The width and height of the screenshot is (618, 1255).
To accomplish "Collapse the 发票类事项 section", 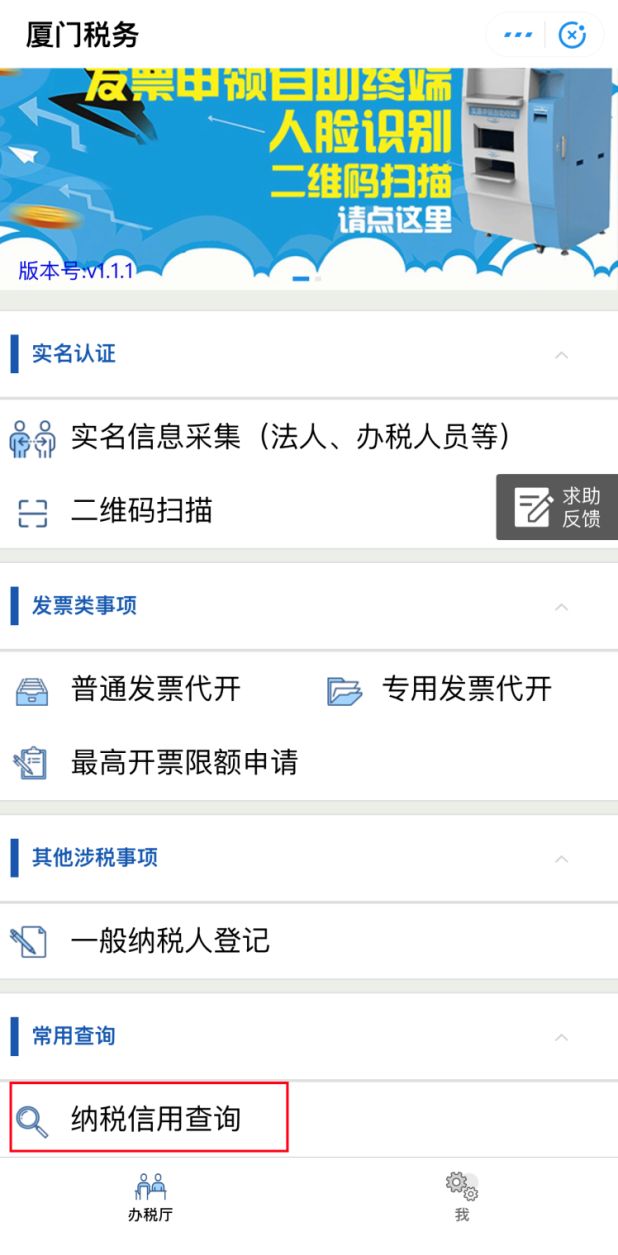I will (562, 607).
